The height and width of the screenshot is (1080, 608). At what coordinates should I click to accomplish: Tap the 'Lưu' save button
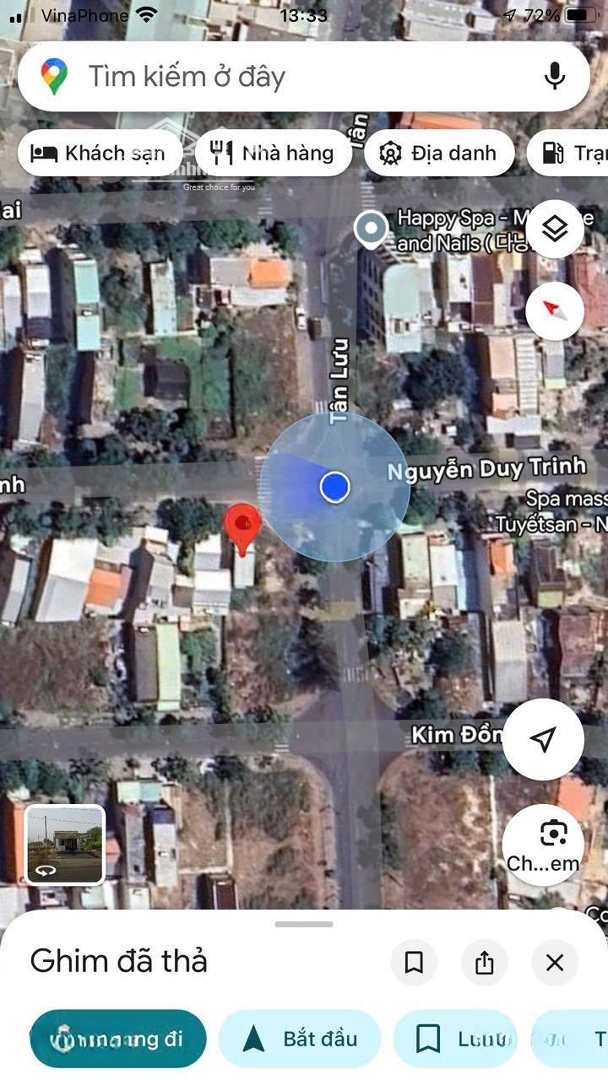(x=455, y=1039)
